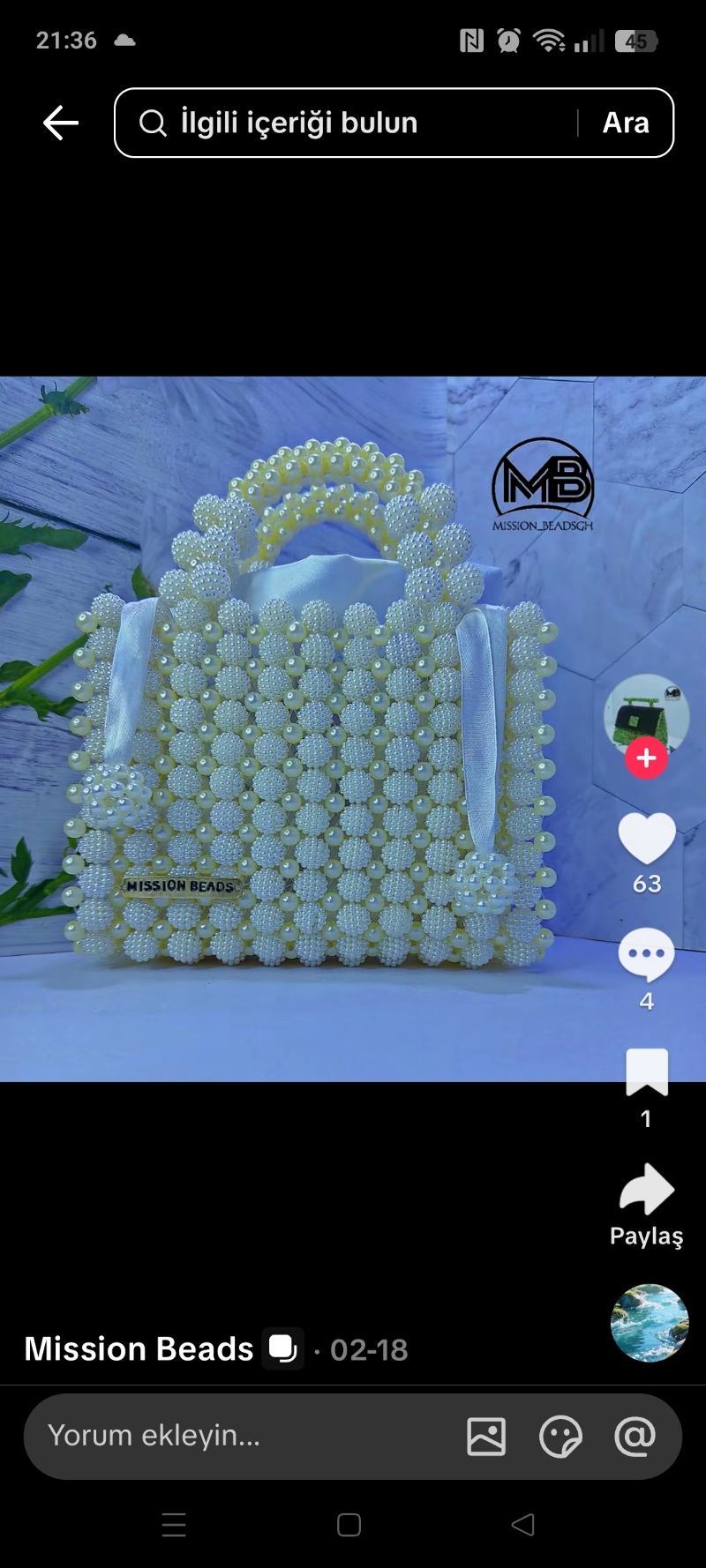
Task: Bookmark this video
Action: tap(647, 1072)
